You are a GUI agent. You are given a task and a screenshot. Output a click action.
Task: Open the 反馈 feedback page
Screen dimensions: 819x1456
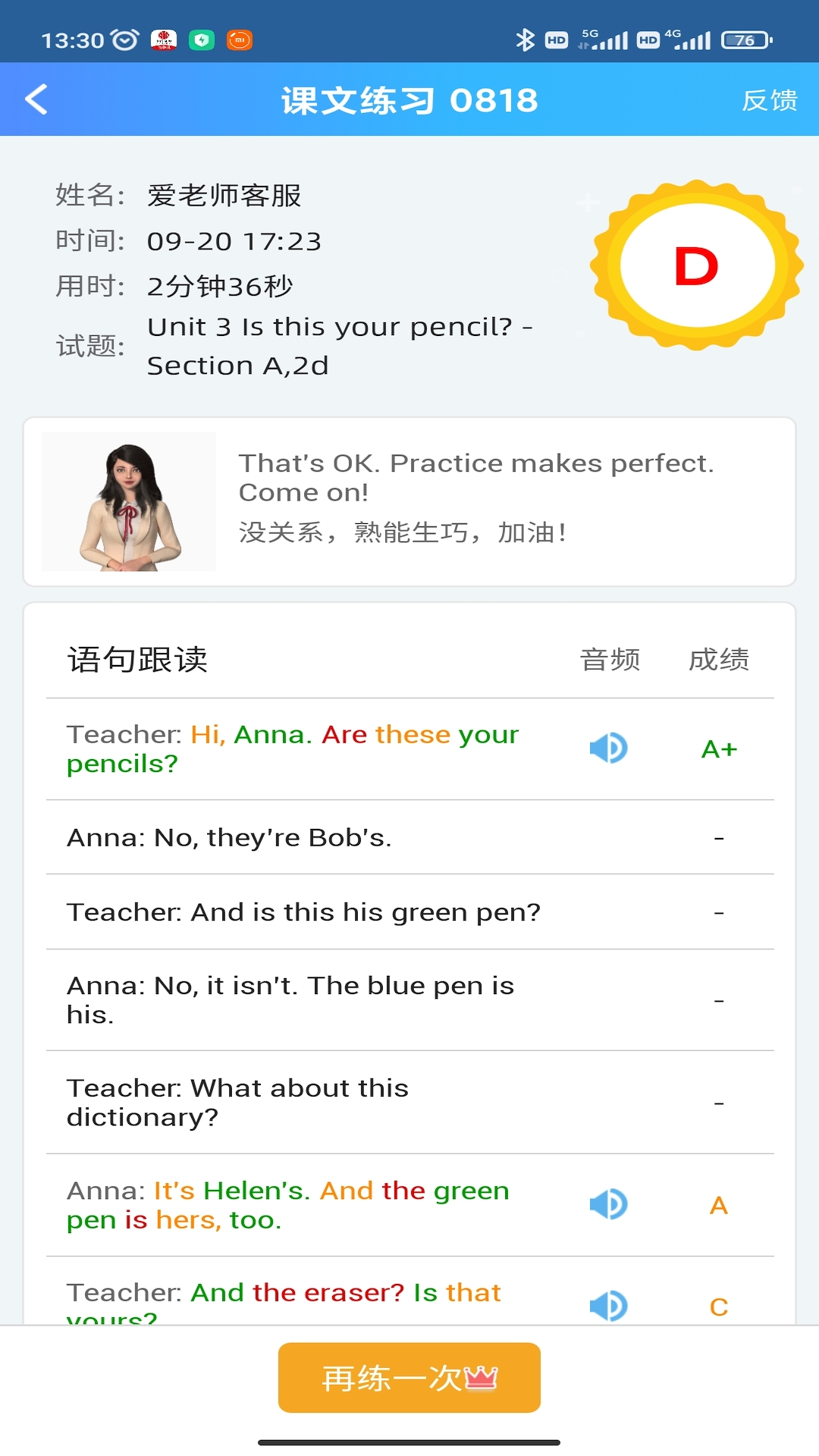(771, 99)
